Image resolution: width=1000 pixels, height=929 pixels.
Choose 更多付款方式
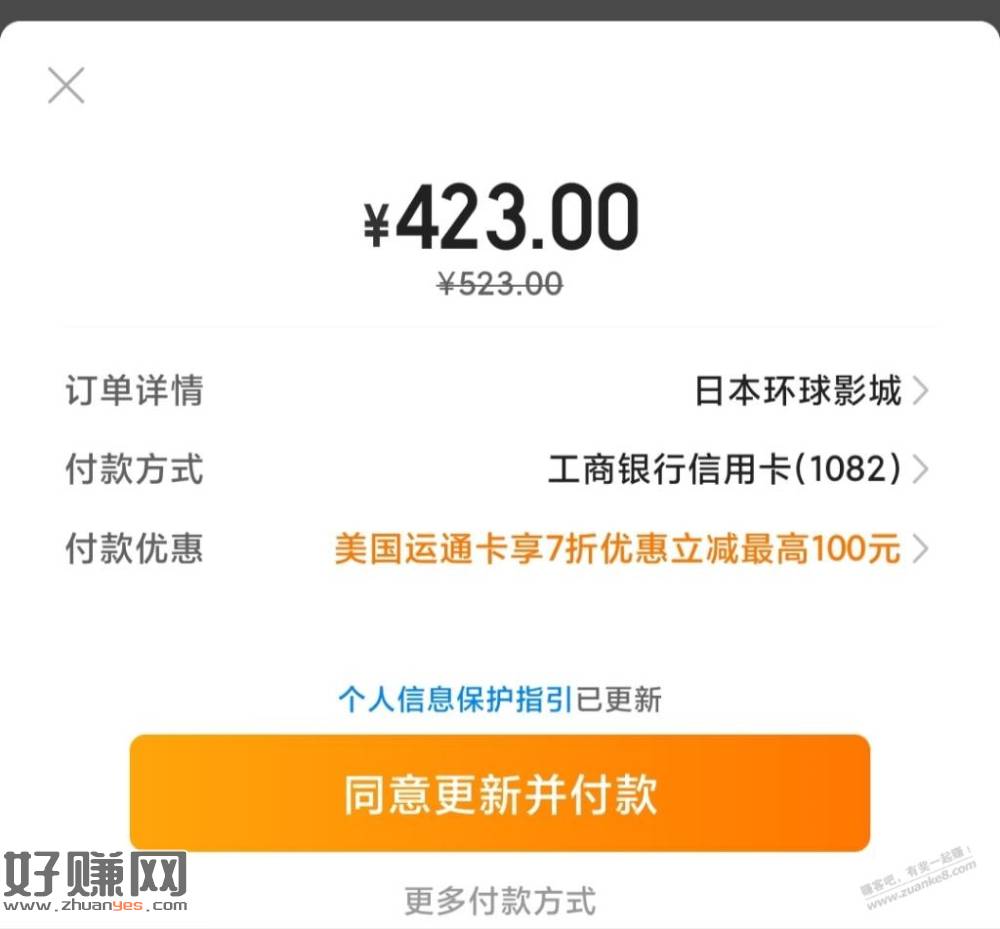click(500, 901)
